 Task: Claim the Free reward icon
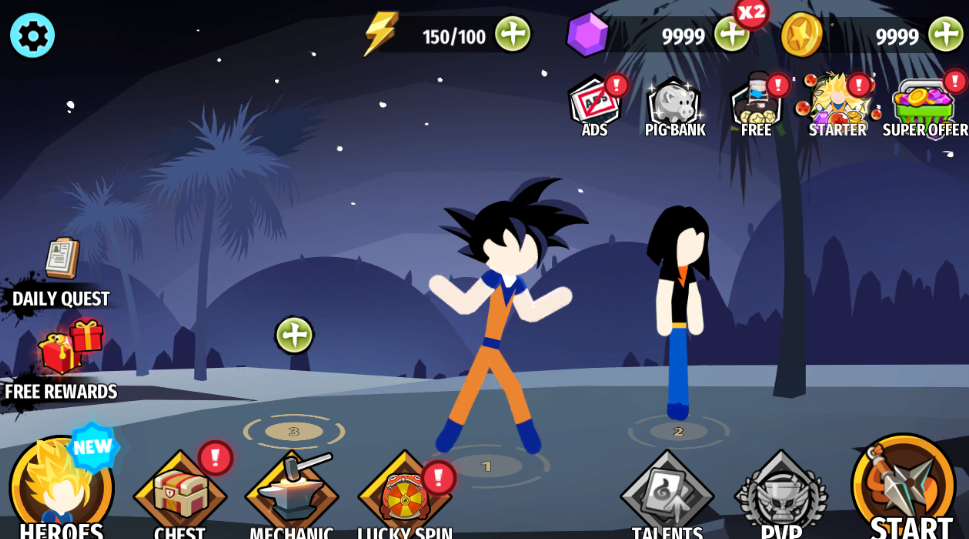756,106
